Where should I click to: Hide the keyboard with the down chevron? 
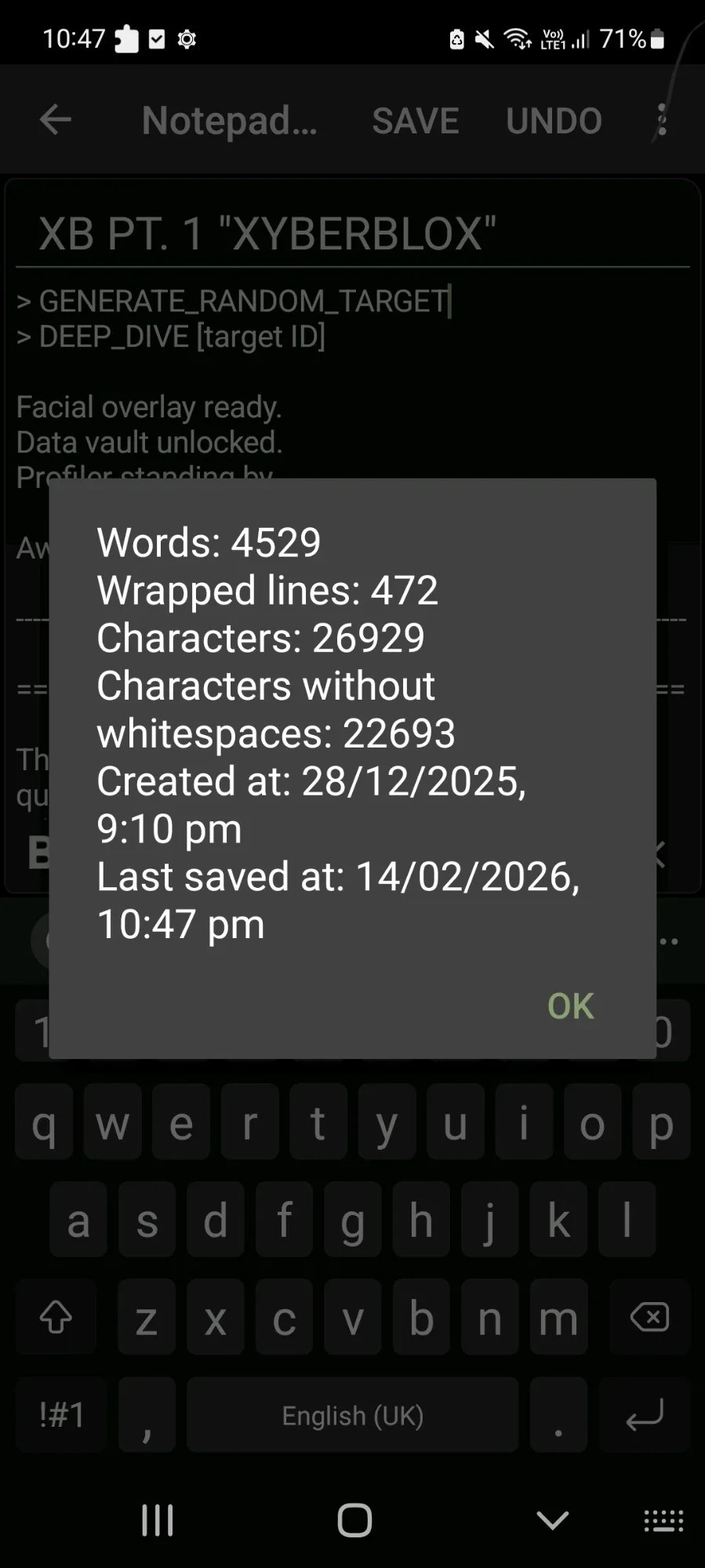click(552, 1521)
